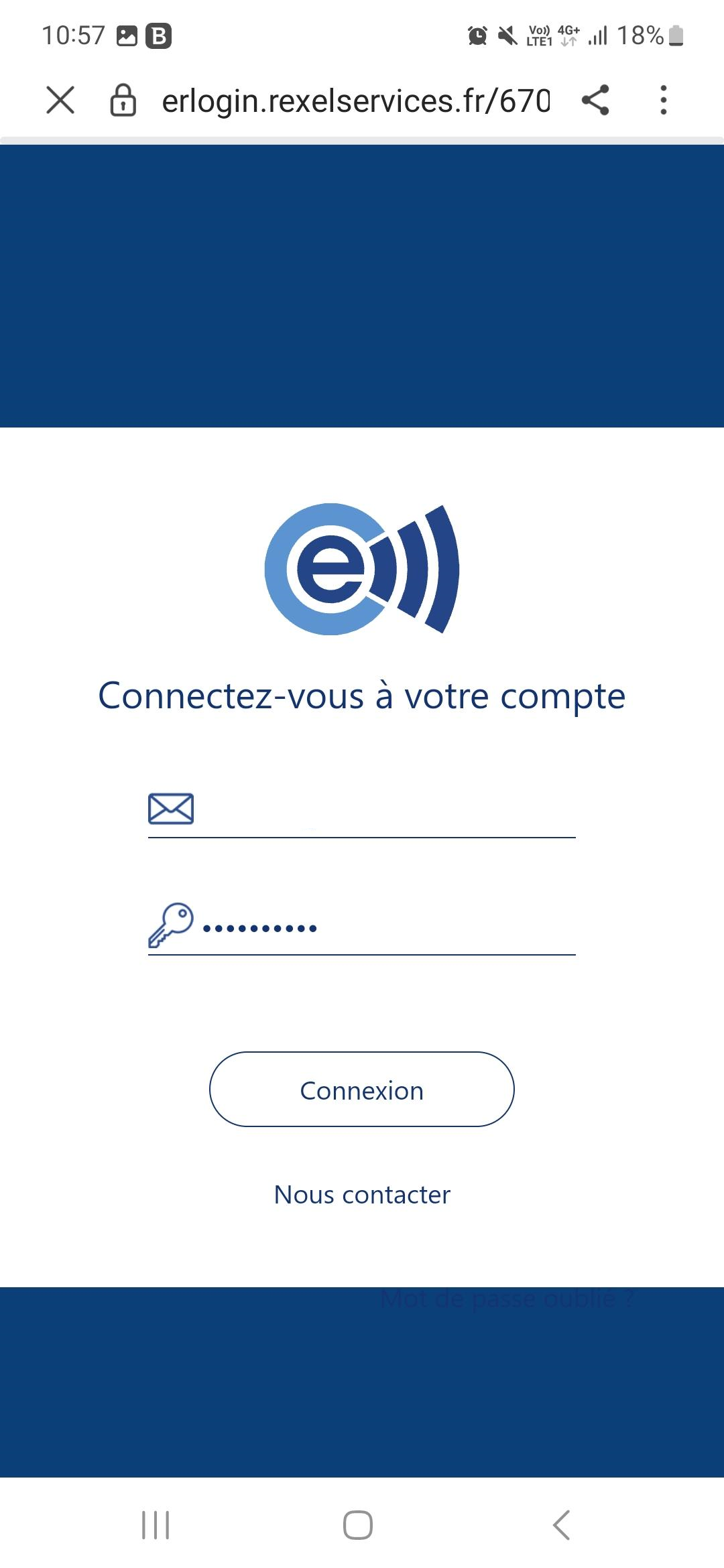Screen dimensions: 724x1568
Task: Open the Nous contacter link
Action: click(x=362, y=1195)
